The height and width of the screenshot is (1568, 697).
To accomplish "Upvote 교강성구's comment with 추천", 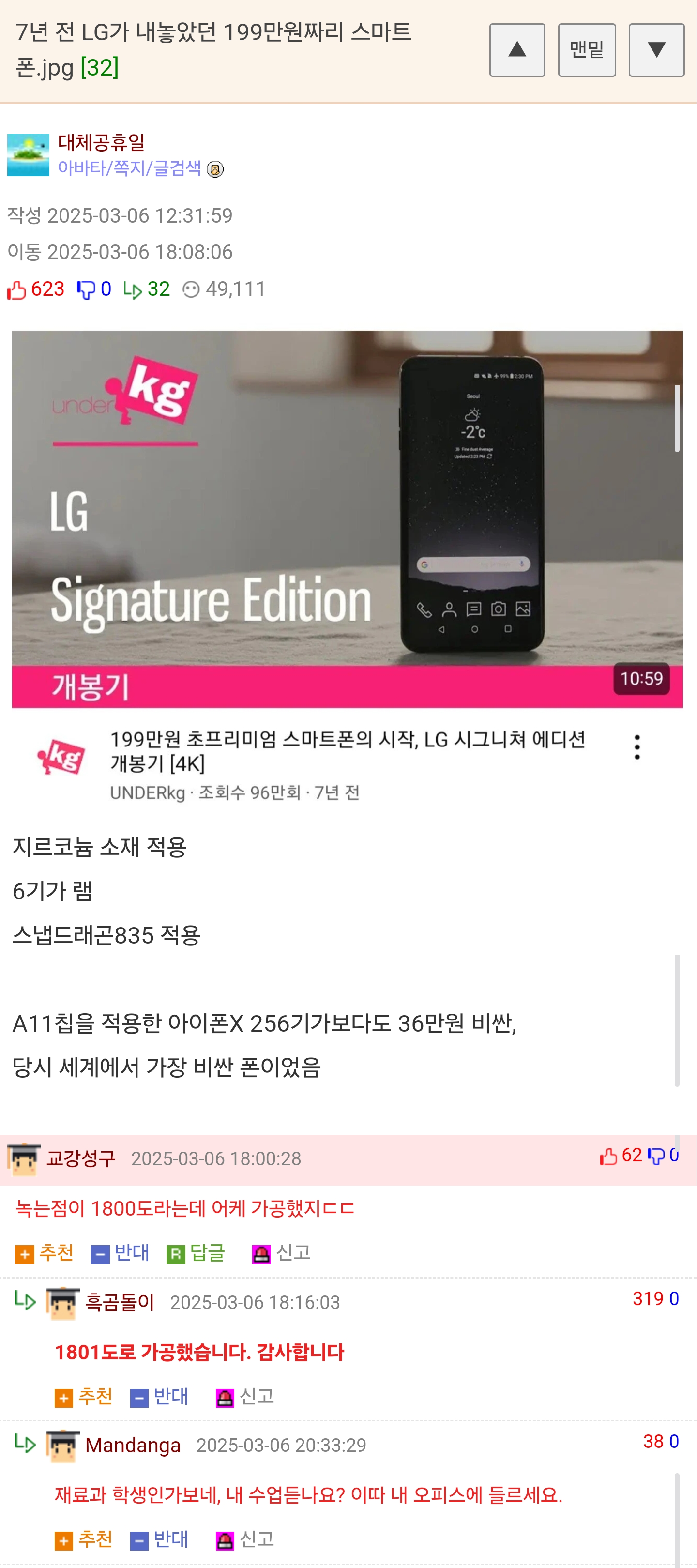I will [45, 1253].
